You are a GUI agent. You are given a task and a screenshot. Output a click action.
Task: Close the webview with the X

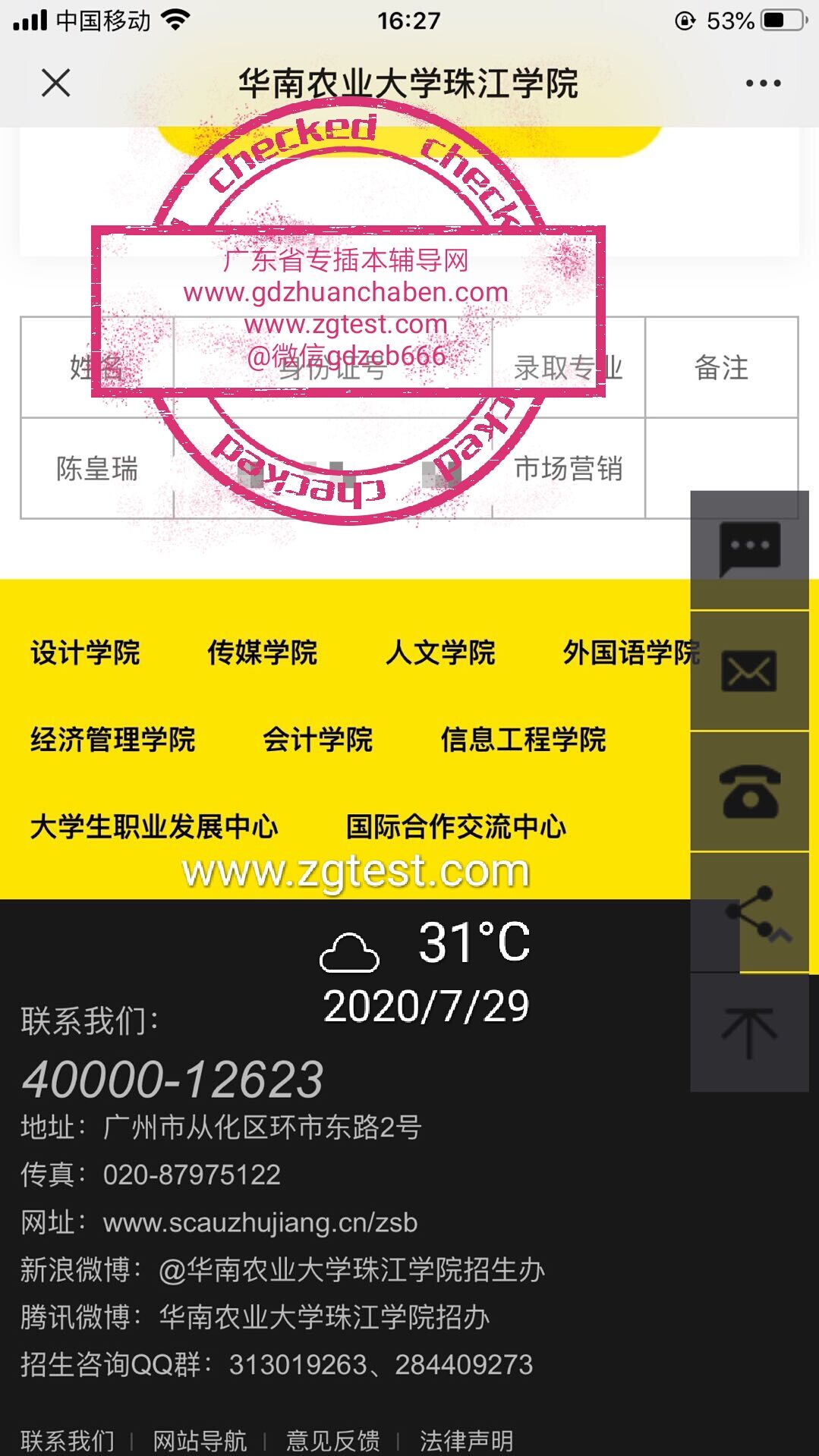(55, 83)
